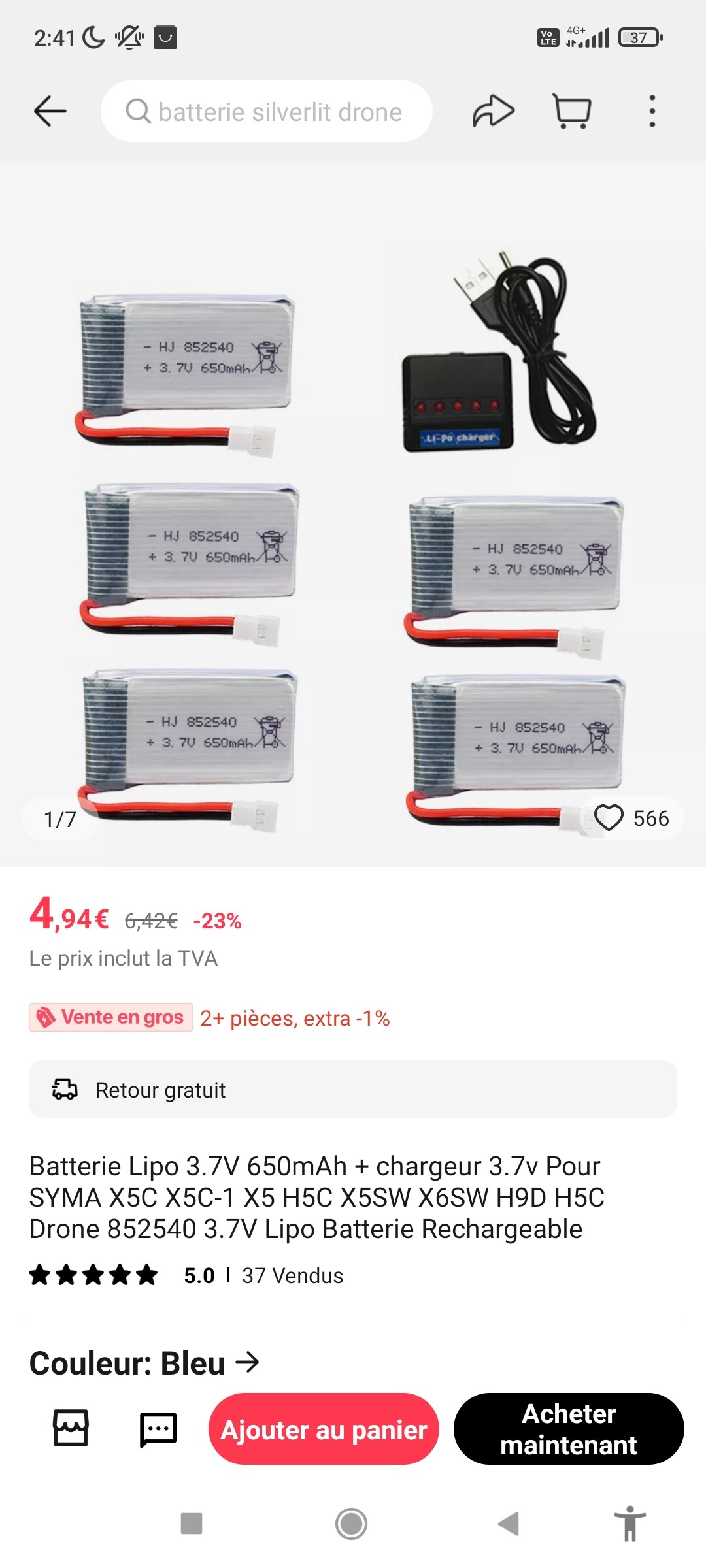The width and height of the screenshot is (706, 1568).
Task: Share this battery product
Action: (494, 111)
